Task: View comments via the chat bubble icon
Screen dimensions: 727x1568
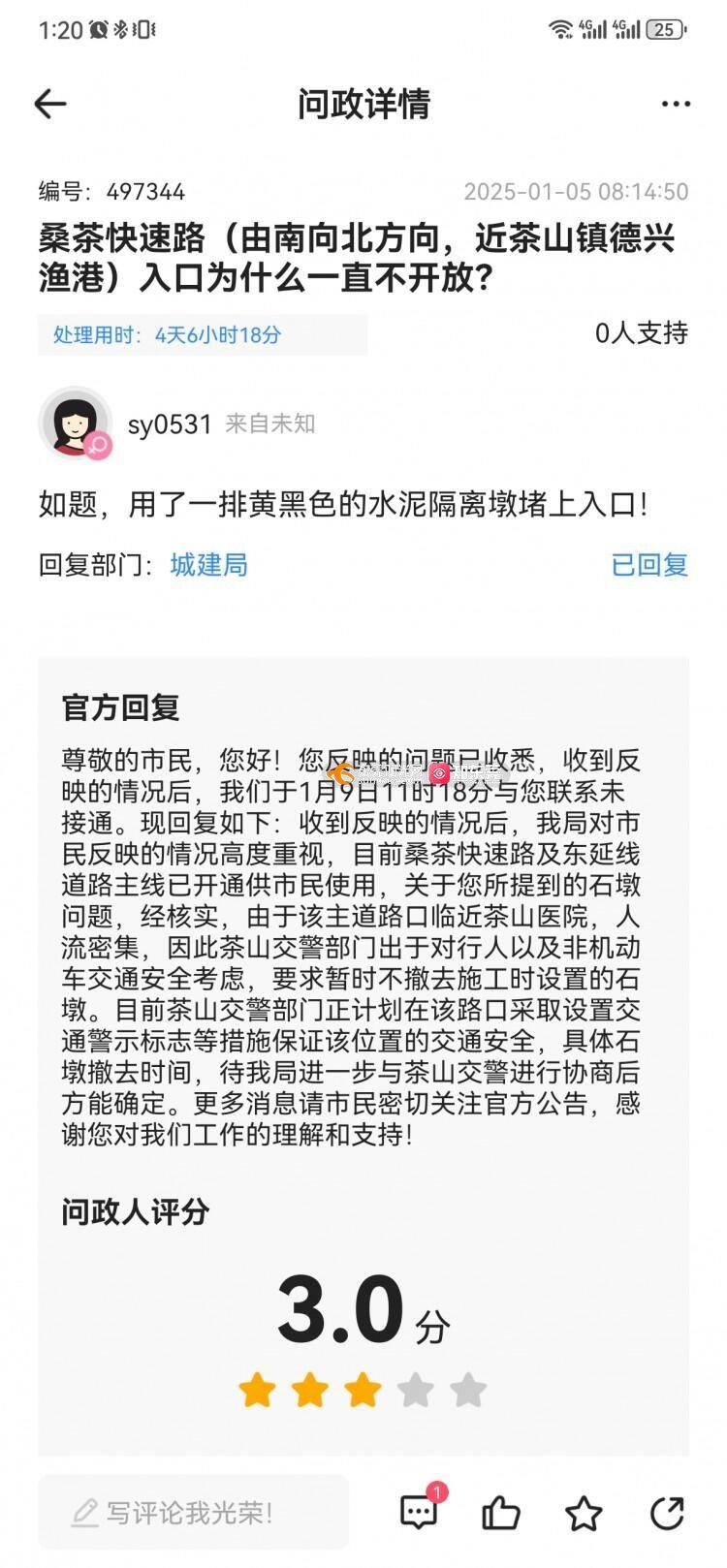Action: pyautogui.click(x=420, y=1511)
